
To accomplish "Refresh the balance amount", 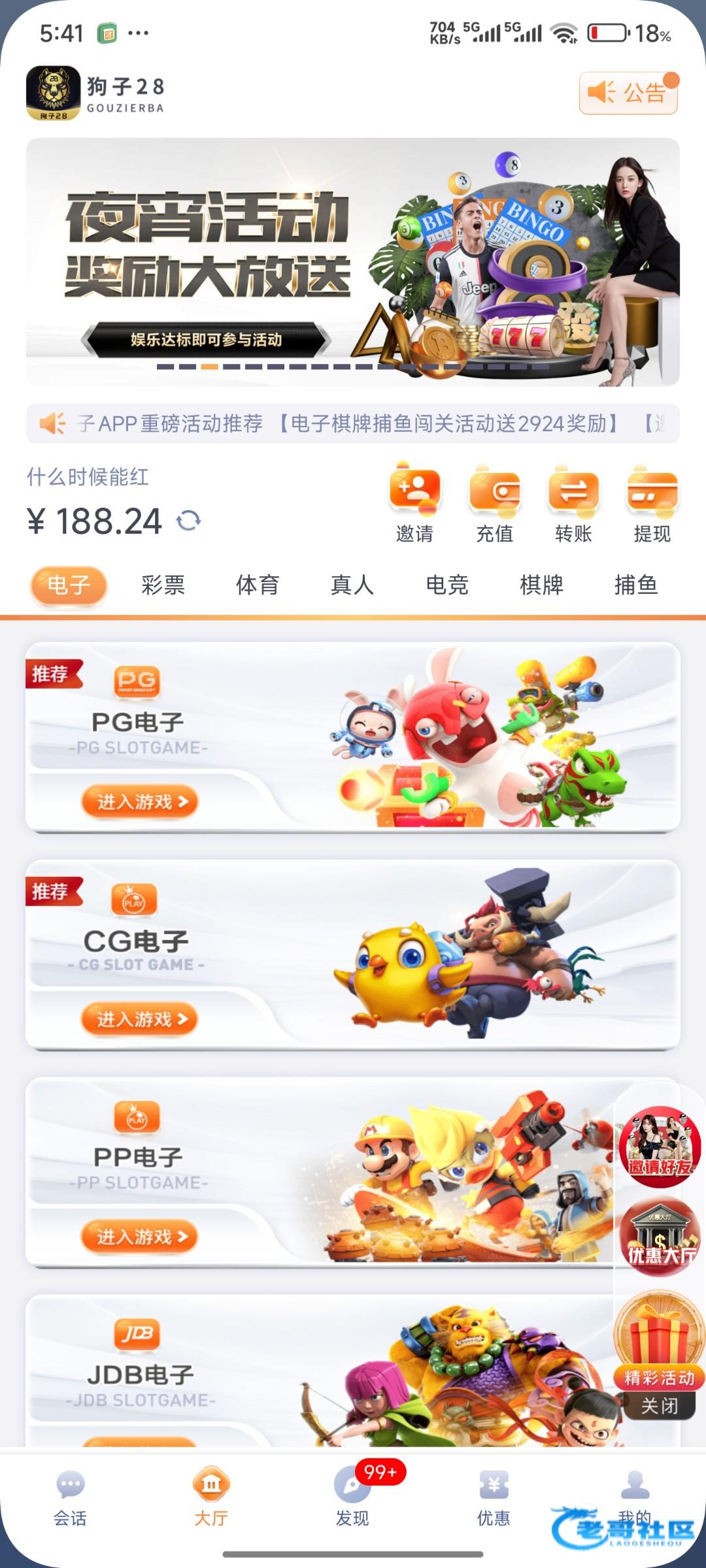I will [188, 521].
